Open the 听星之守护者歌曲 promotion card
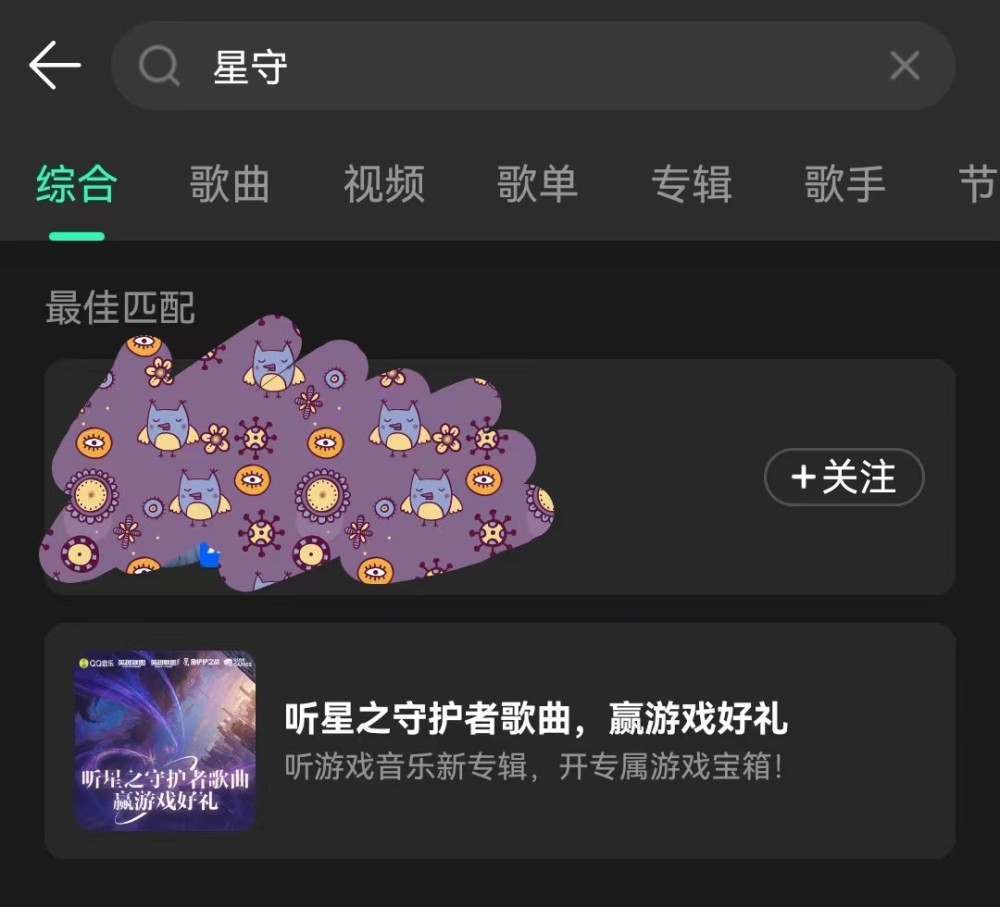The width and height of the screenshot is (1000, 907). 500,741
